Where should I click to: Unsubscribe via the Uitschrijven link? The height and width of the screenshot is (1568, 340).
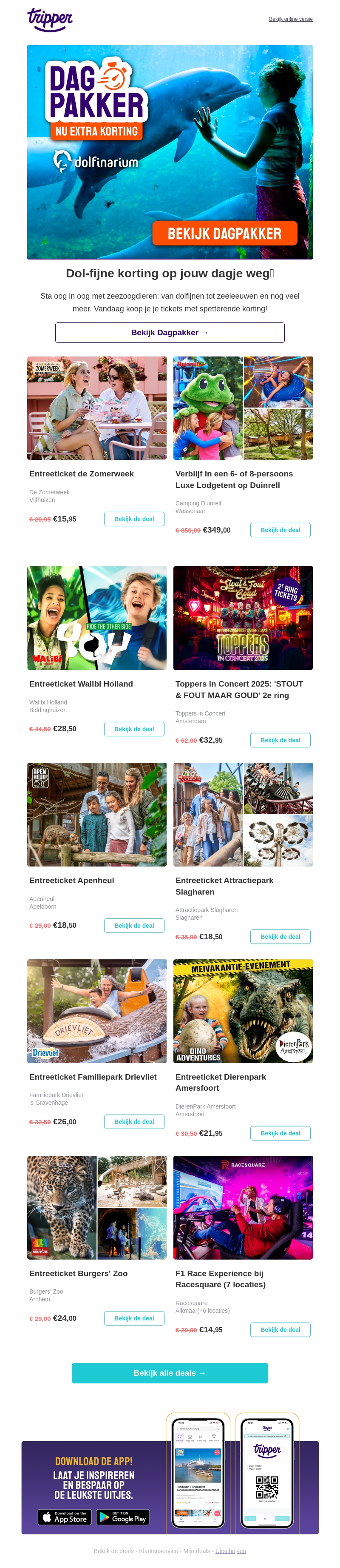[x=230, y=1551]
